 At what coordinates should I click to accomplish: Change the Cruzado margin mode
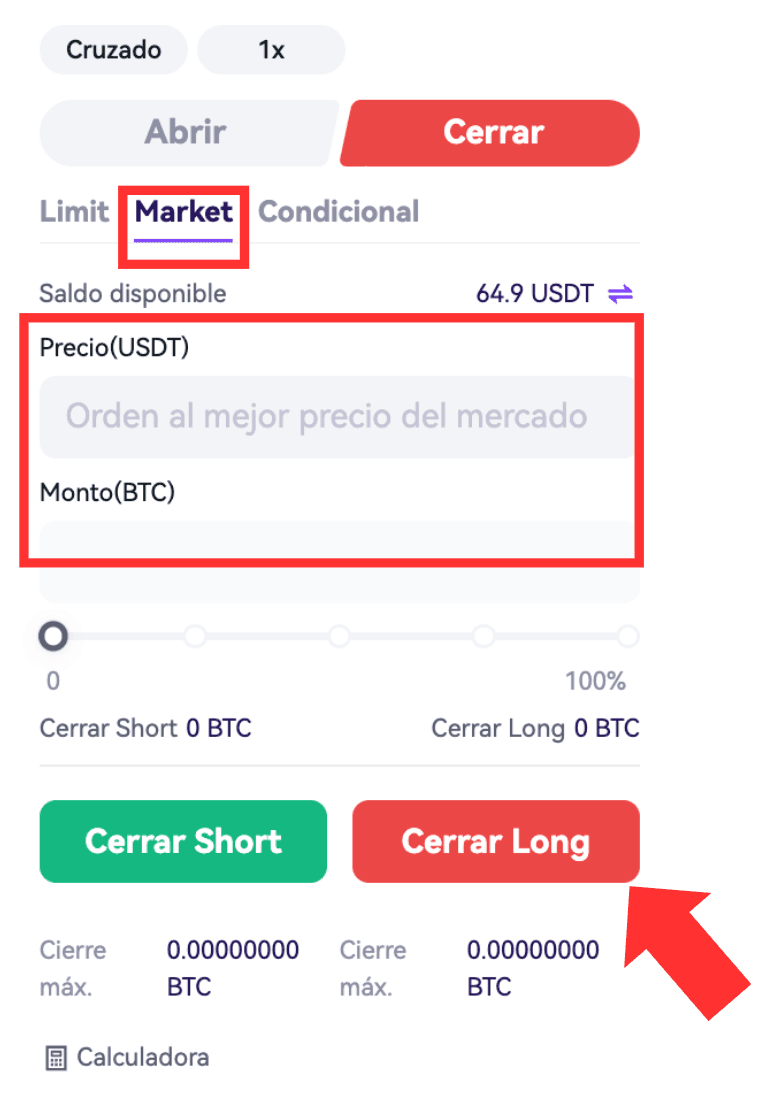[113, 50]
